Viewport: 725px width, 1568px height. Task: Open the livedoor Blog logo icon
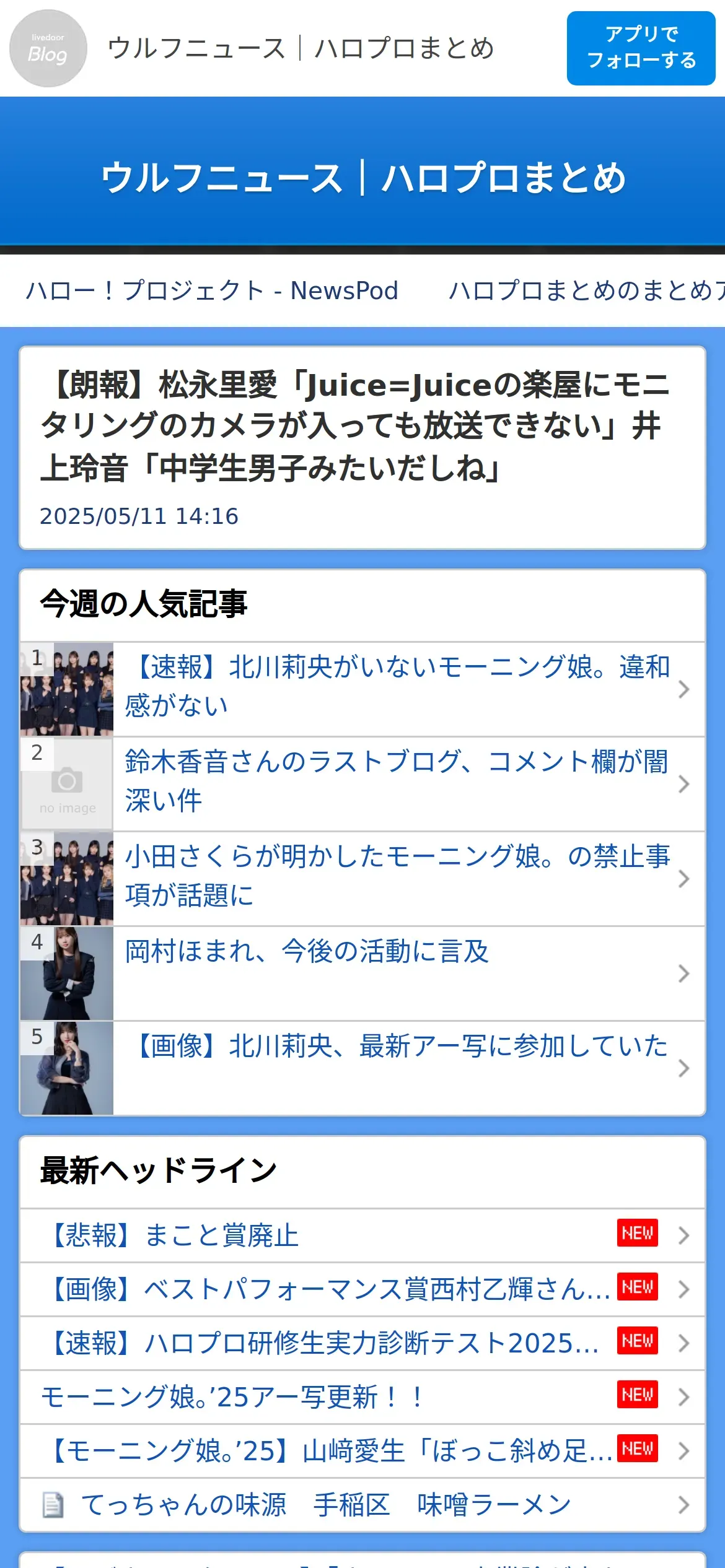click(48, 48)
